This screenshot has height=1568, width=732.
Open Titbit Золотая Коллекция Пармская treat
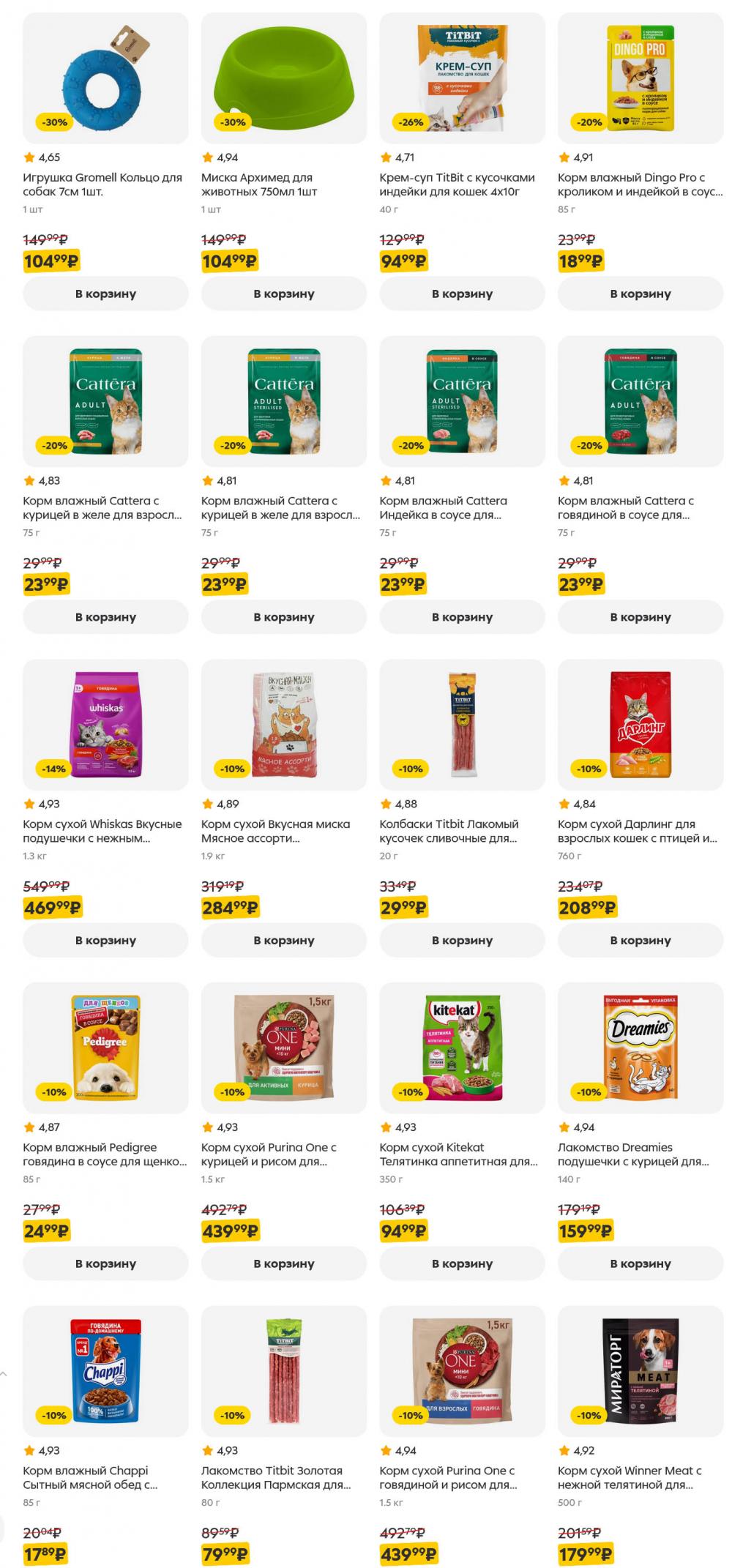(275, 1477)
